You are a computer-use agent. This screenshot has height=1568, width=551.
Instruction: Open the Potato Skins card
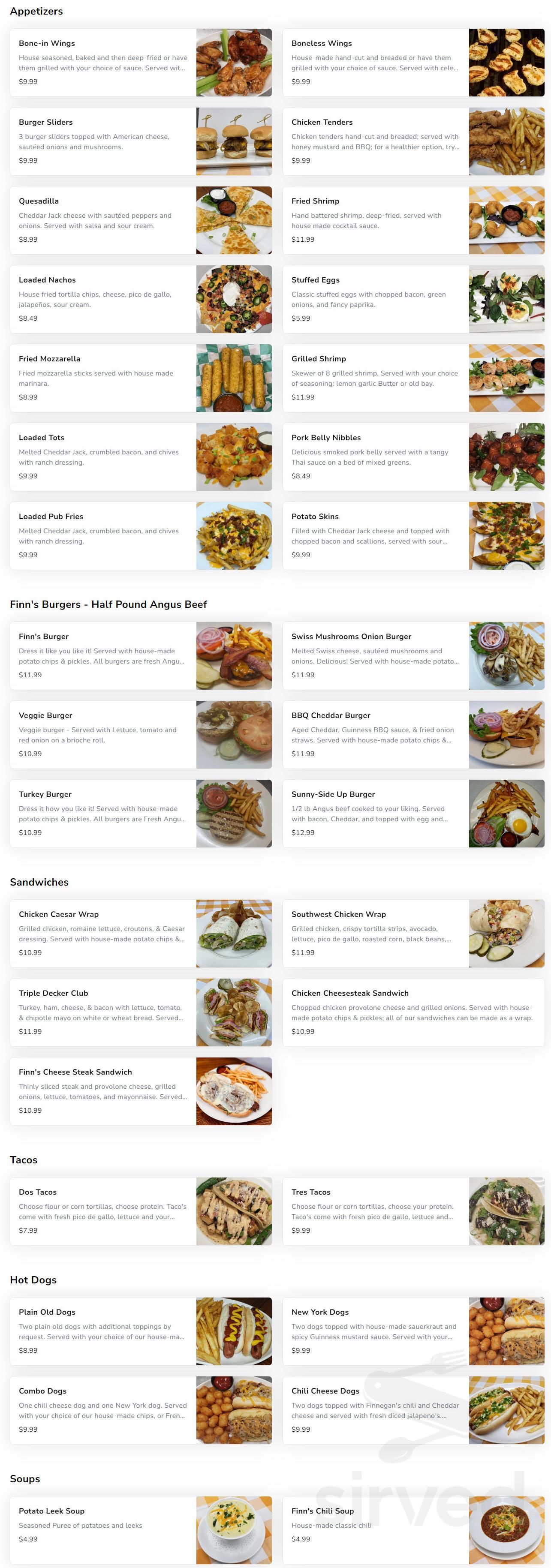[x=413, y=536]
